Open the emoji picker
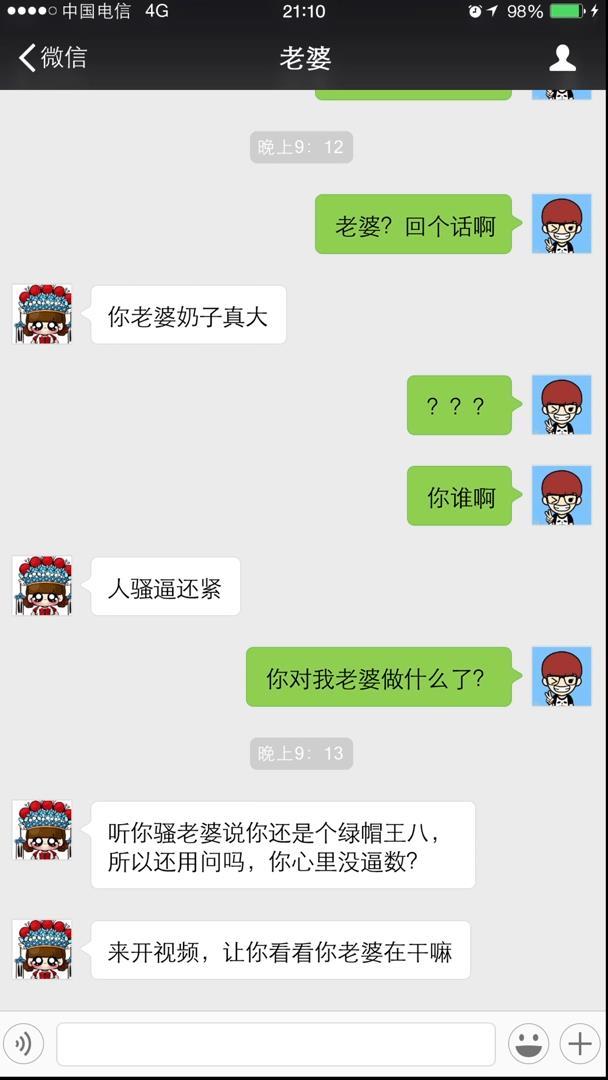This screenshot has width=608, height=1080. pyautogui.click(x=528, y=1044)
